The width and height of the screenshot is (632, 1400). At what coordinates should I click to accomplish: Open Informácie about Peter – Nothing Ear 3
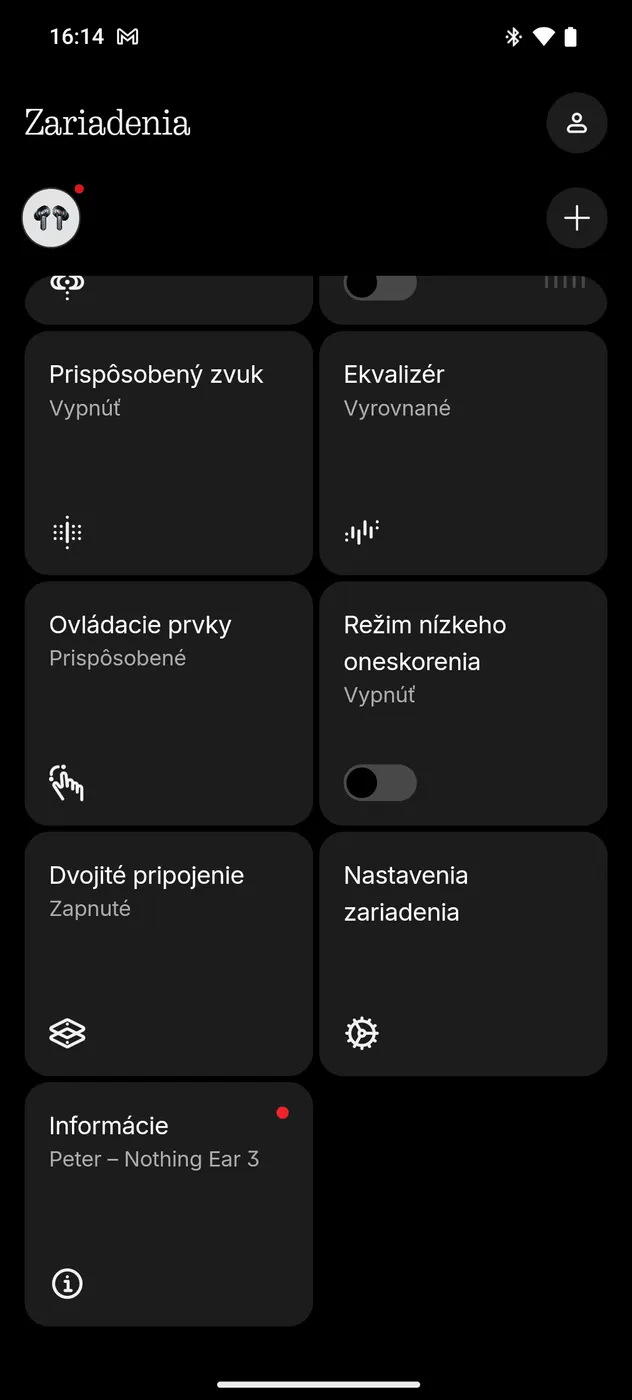[168, 1203]
